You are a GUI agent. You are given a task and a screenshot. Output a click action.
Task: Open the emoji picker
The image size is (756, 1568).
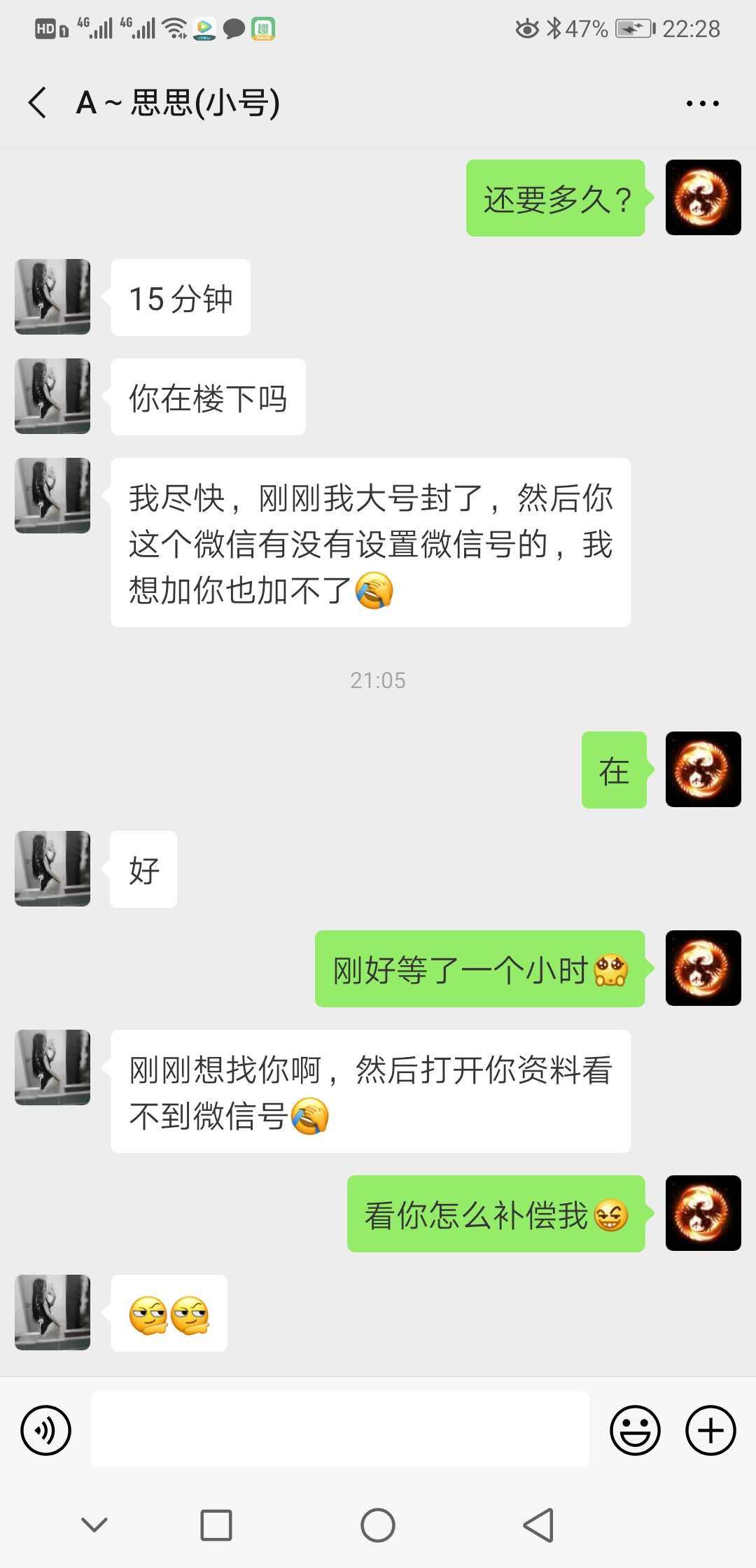634,1428
